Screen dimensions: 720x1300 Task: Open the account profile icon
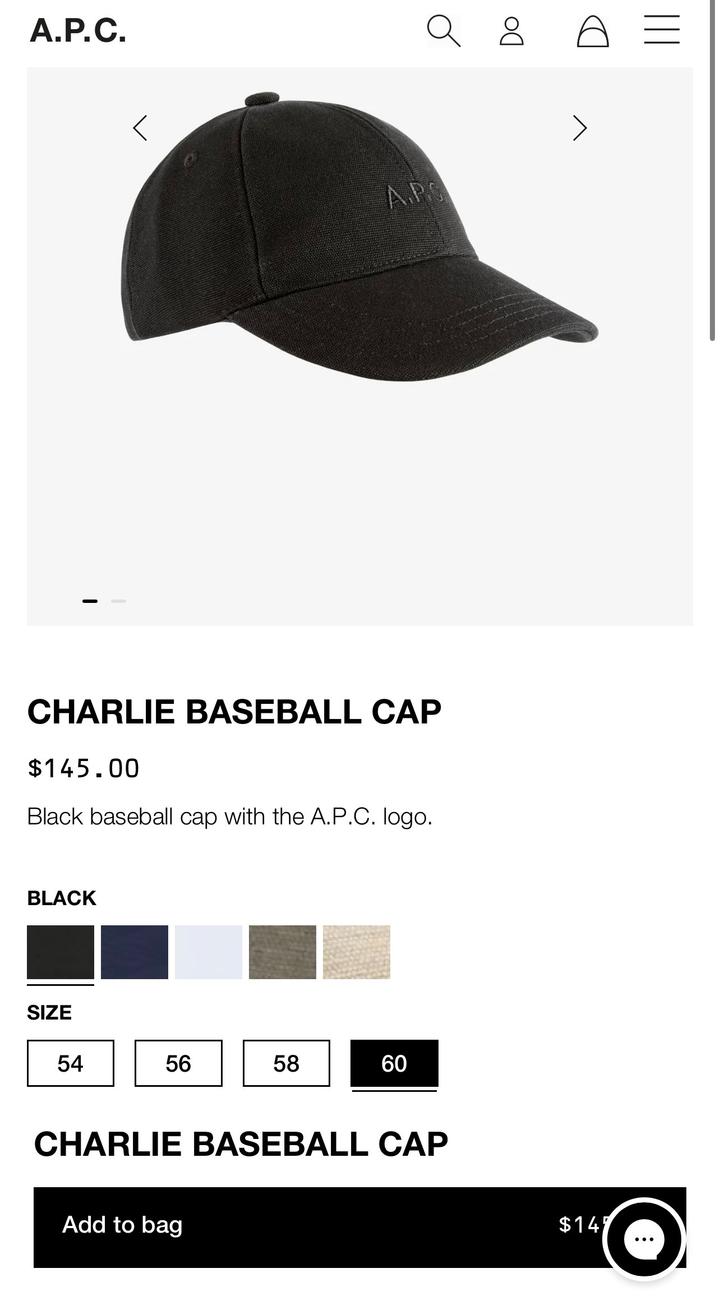tap(512, 31)
